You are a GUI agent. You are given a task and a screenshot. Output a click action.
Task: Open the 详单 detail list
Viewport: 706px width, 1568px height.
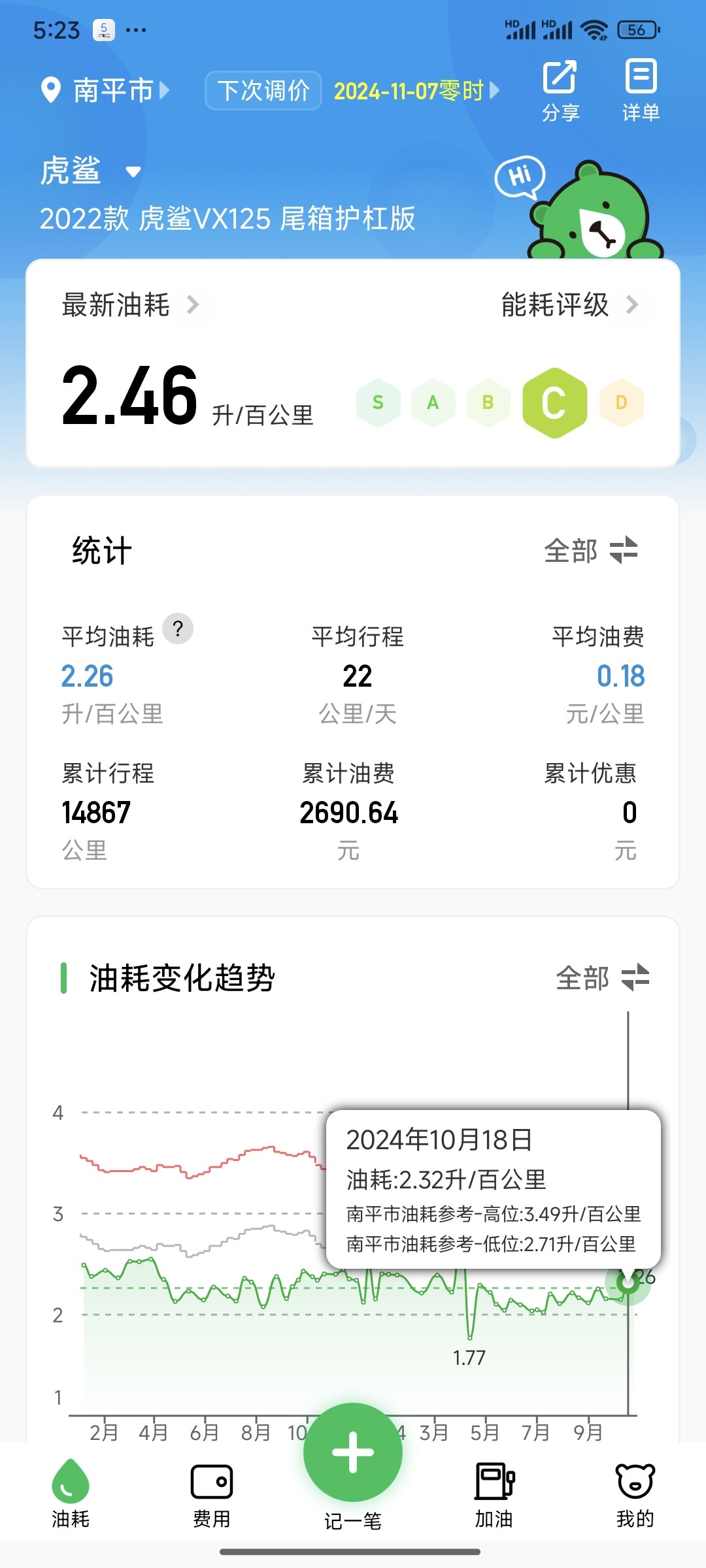641,90
